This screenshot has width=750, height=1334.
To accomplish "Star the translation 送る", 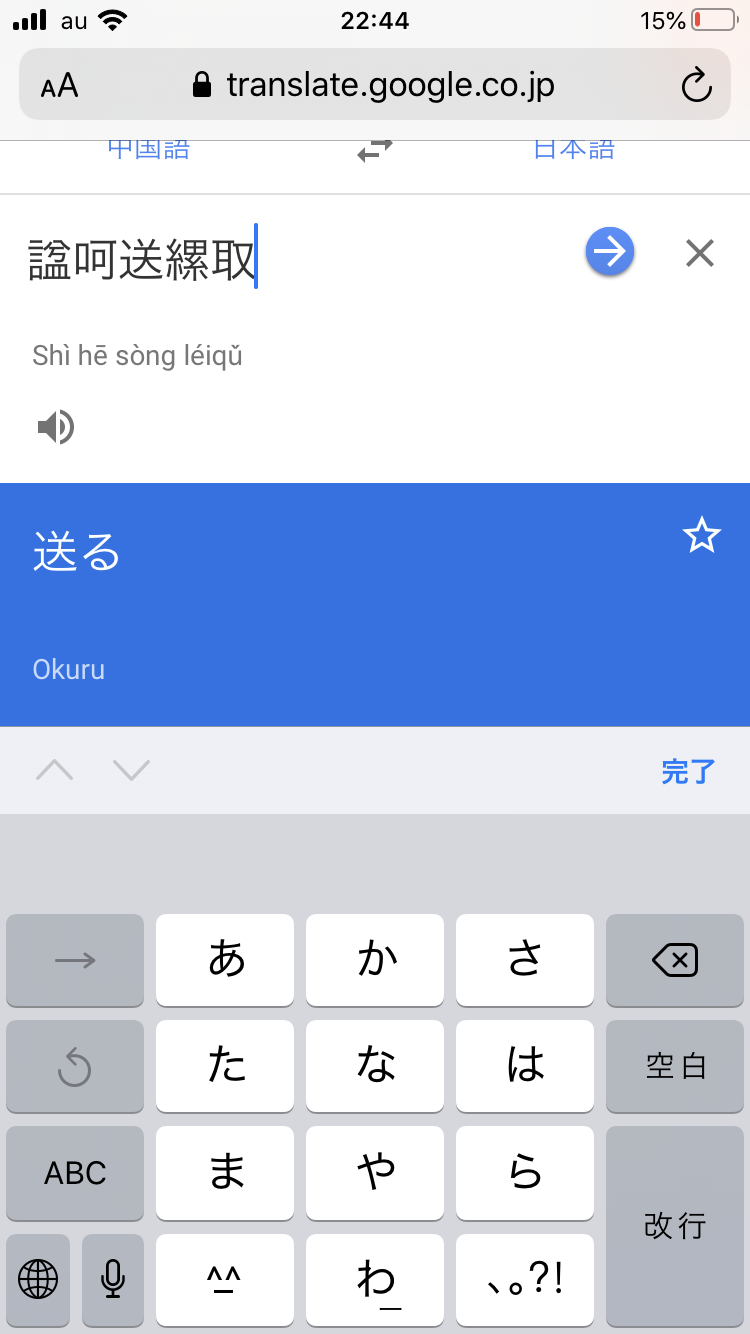I will coord(701,536).
